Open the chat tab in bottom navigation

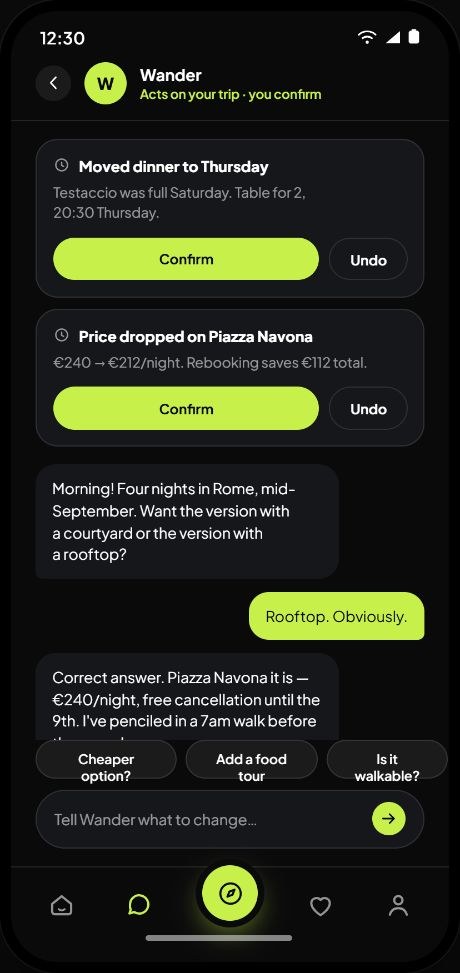click(x=139, y=906)
